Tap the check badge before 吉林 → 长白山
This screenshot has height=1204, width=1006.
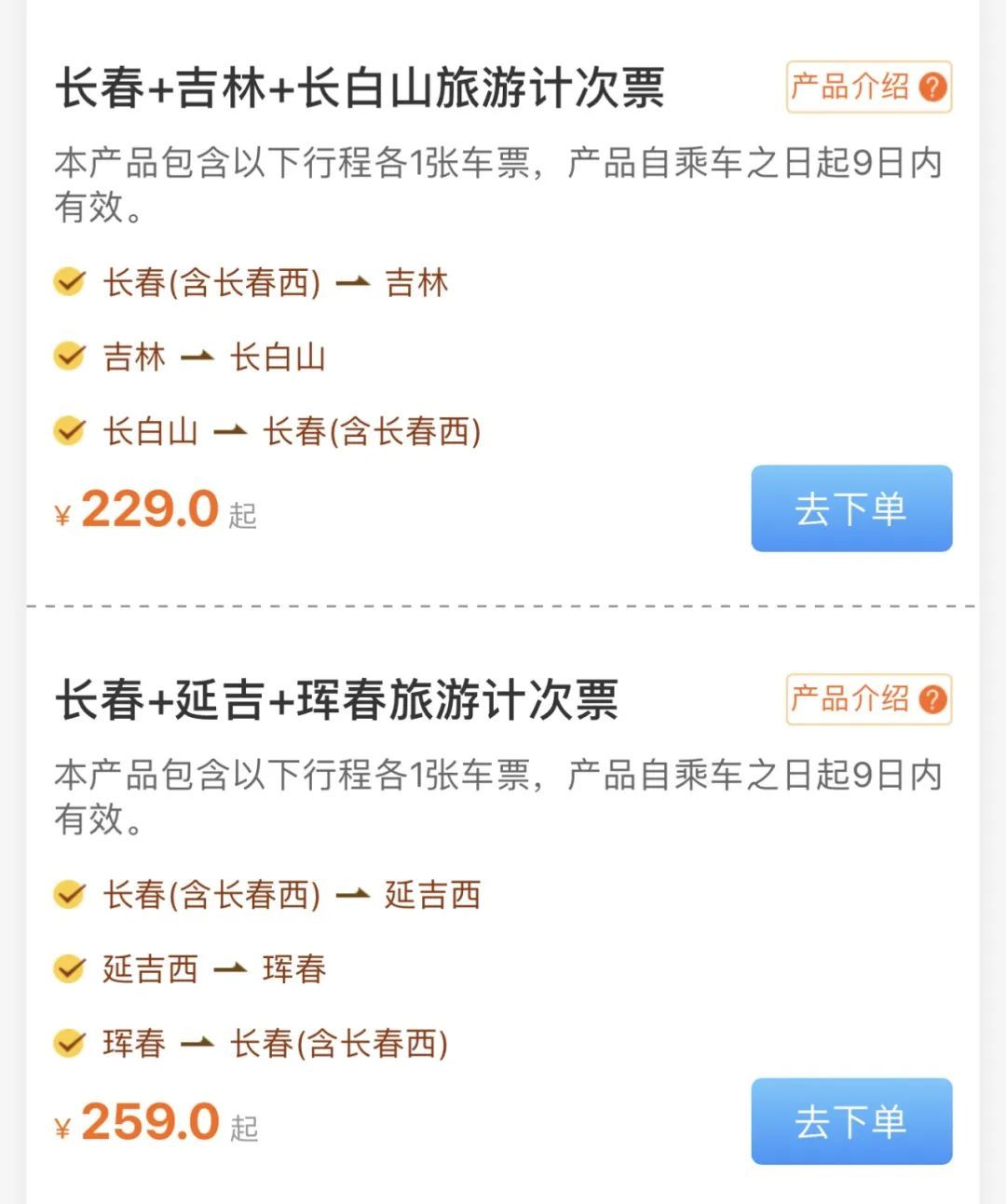69,357
